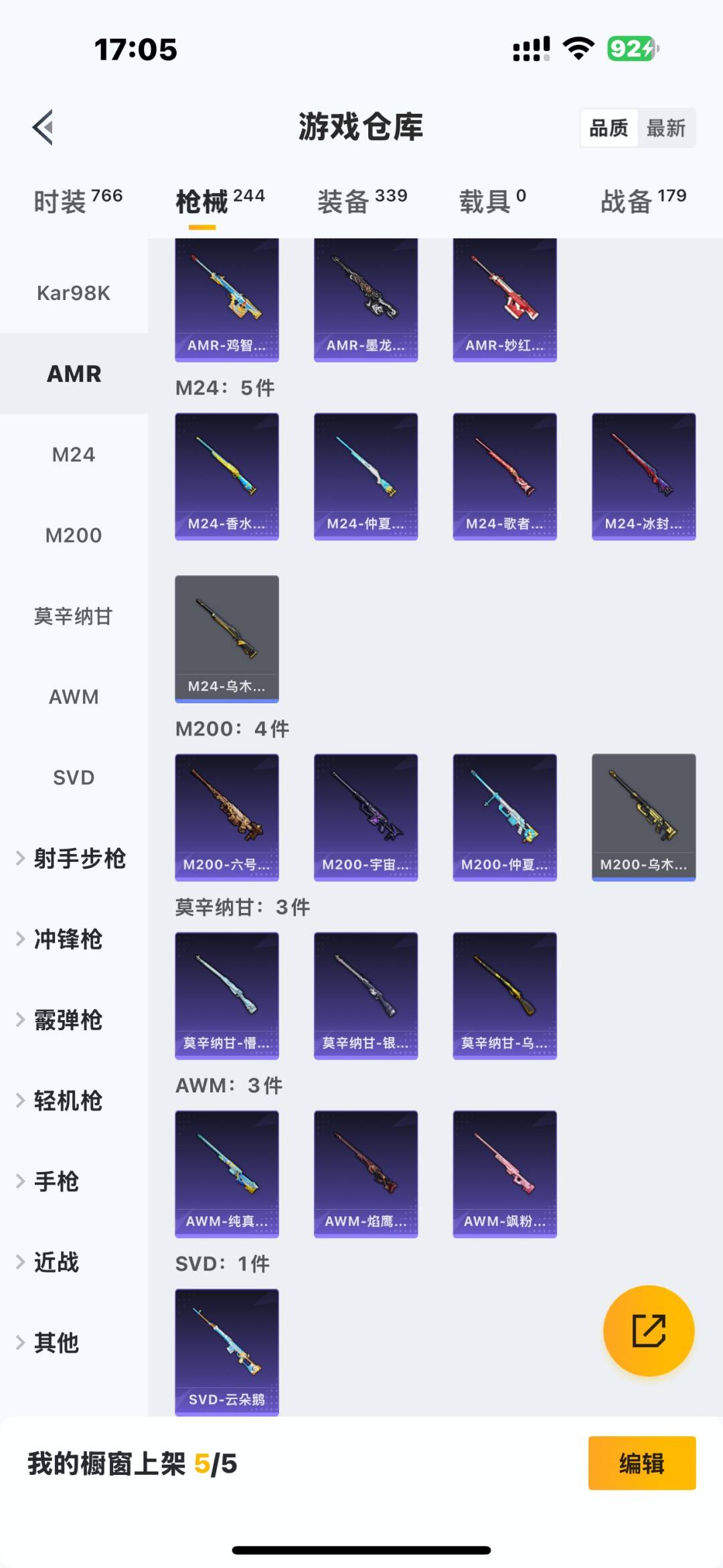Switch to the 时装 tab

pyautogui.click(x=78, y=200)
